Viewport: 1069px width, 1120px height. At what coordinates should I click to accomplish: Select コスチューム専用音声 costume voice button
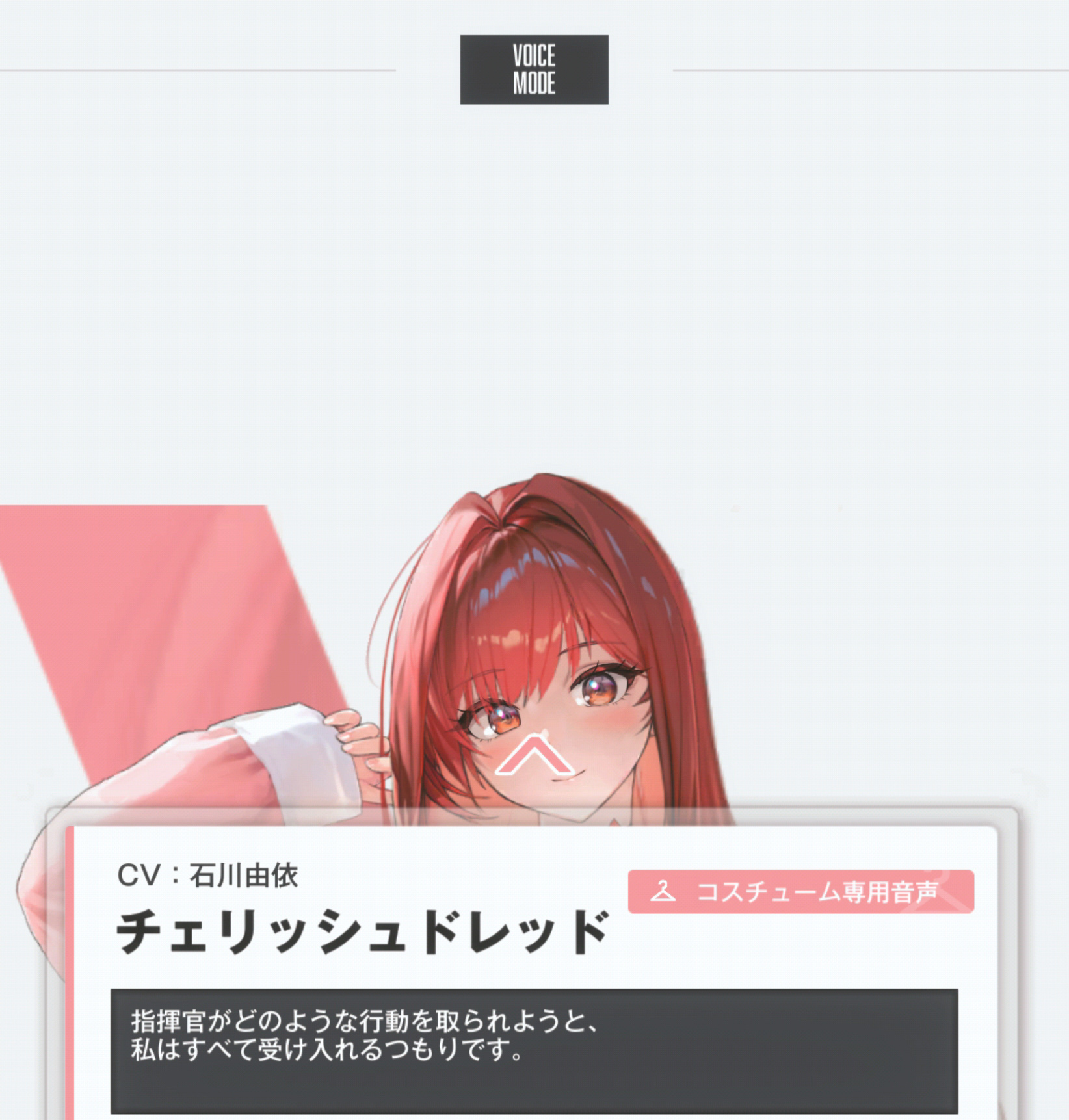800,891
